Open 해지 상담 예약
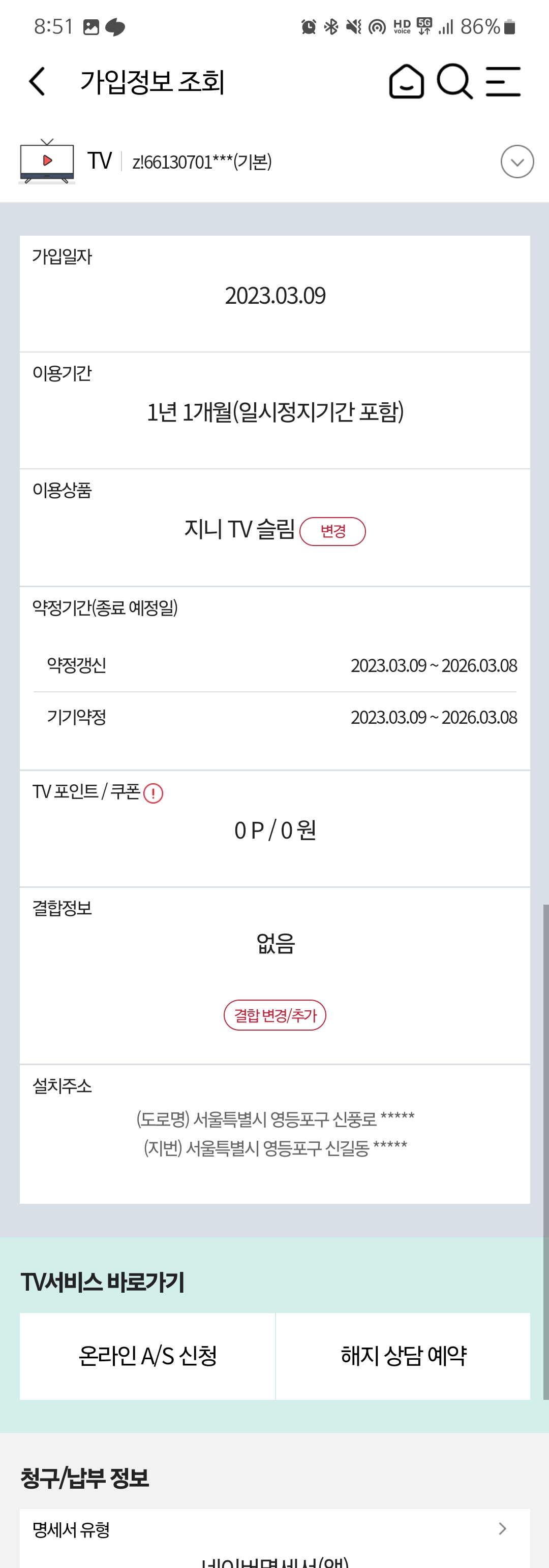 pyautogui.click(x=404, y=1356)
